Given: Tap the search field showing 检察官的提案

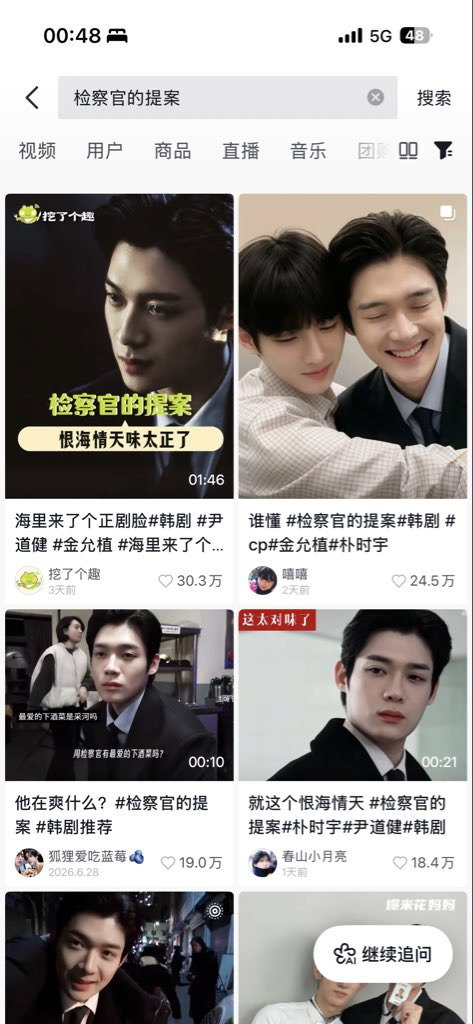Looking at the screenshot, I should tap(227, 98).
